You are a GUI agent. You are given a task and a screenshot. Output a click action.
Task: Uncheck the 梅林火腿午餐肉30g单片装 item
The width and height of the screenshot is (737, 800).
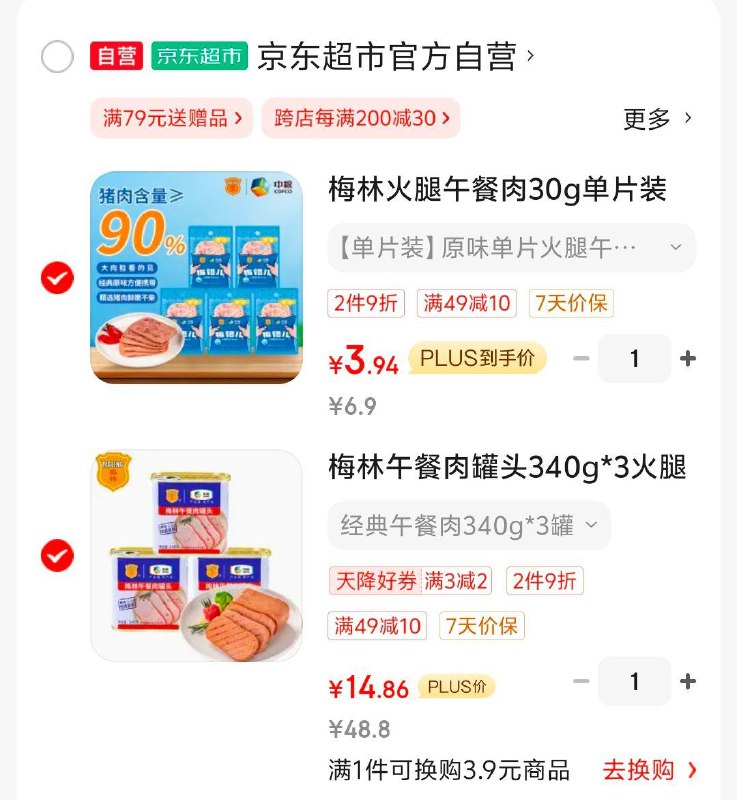coord(57,277)
